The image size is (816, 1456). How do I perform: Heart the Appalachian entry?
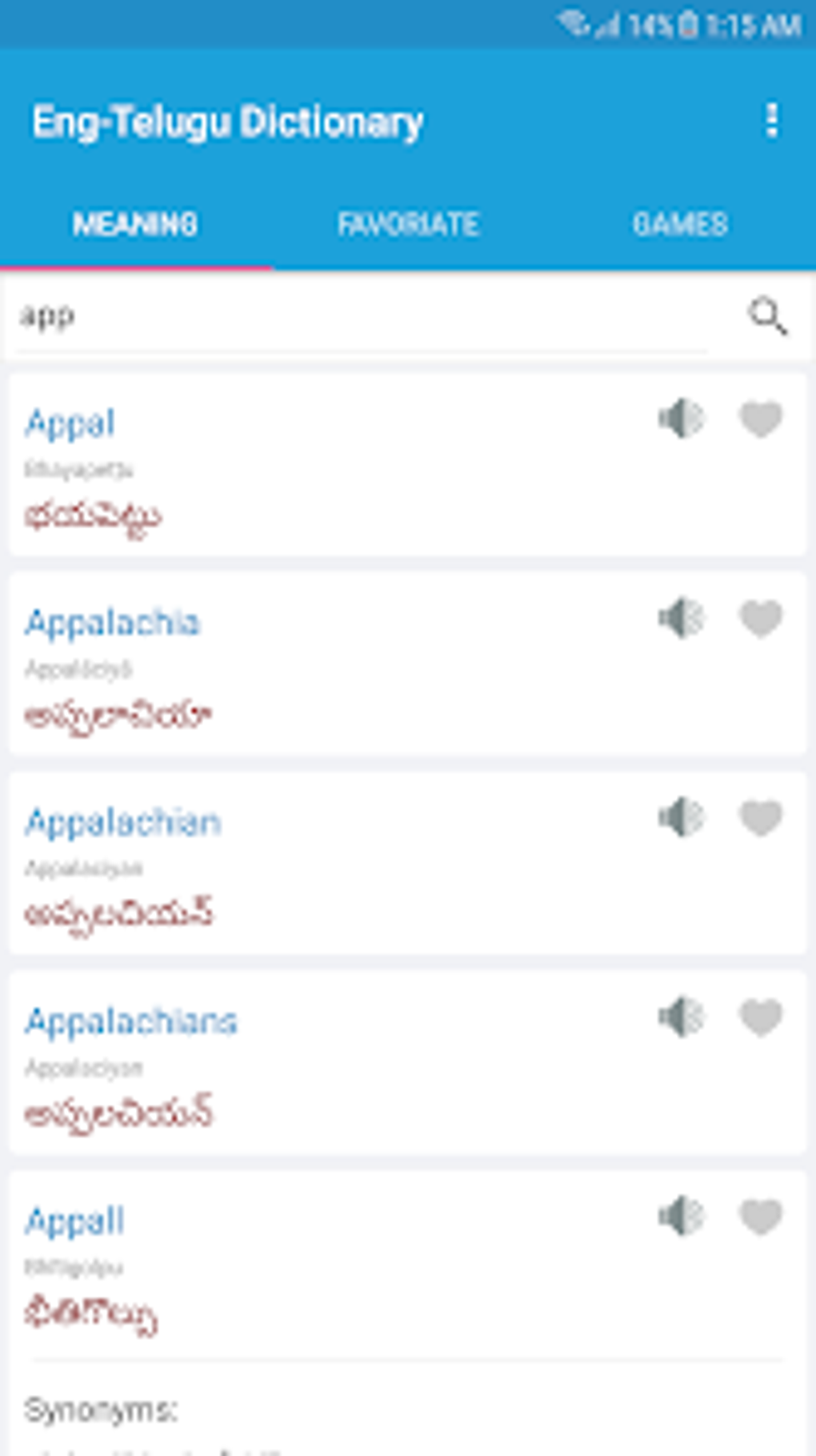(x=761, y=818)
